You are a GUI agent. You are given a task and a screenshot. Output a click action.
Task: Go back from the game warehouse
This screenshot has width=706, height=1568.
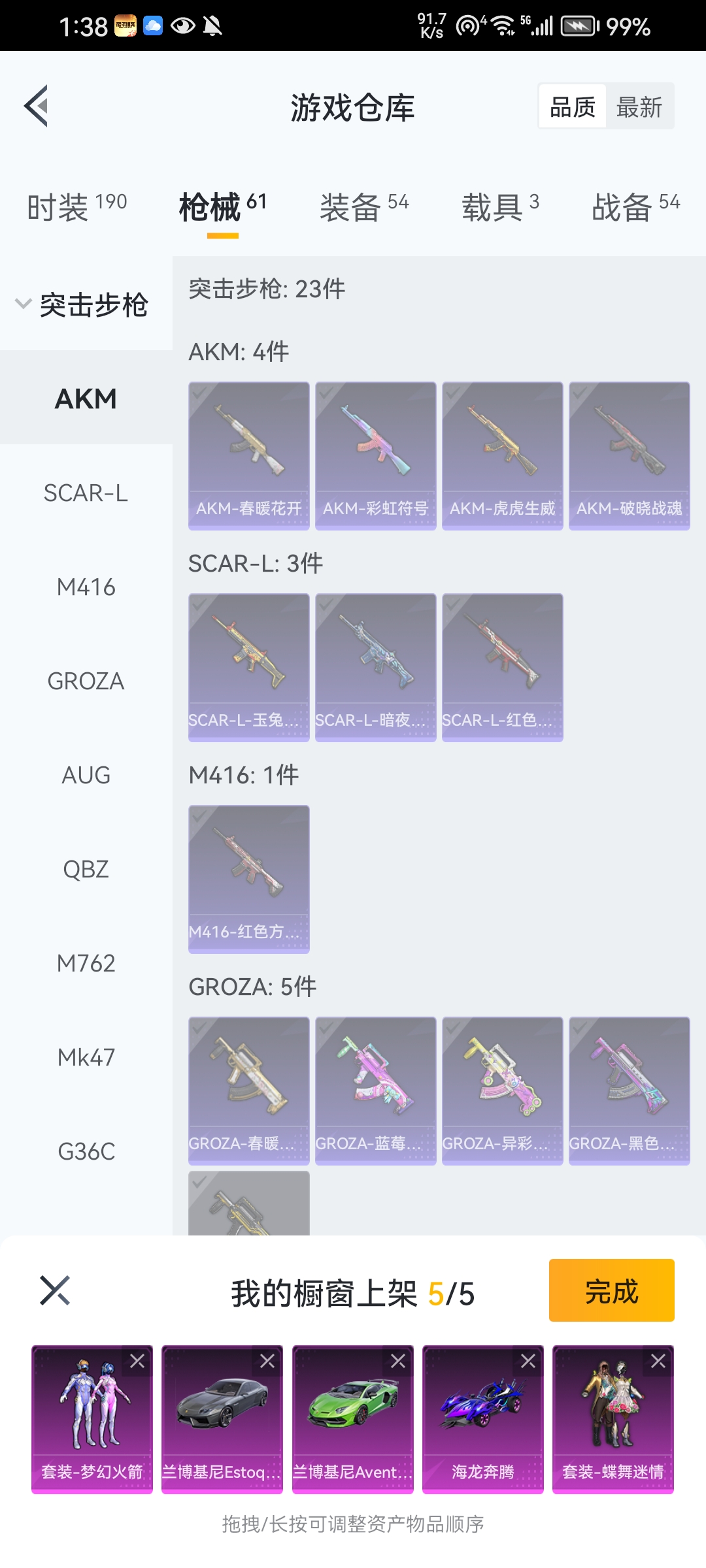(x=37, y=106)
